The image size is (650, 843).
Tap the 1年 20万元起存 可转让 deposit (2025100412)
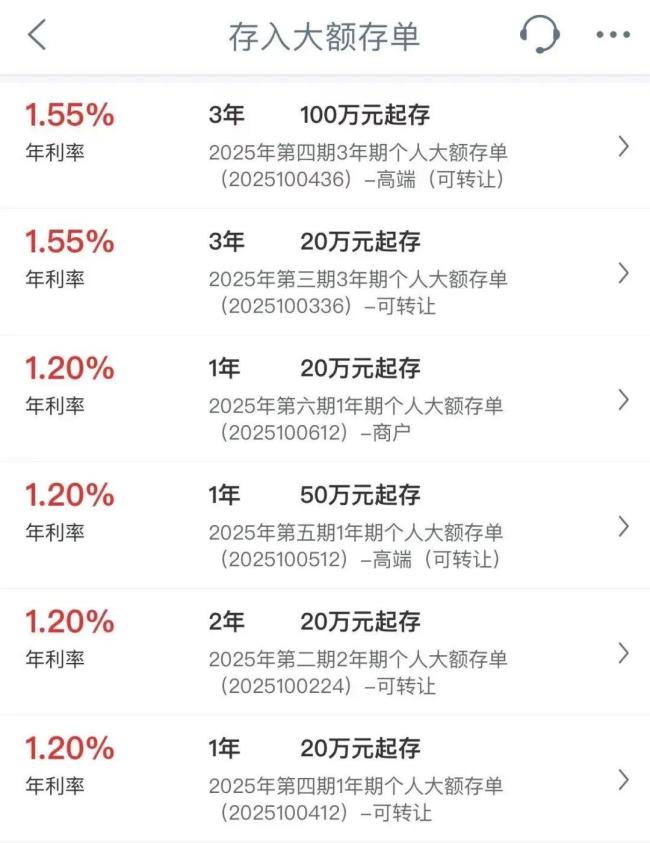point(325,779)
